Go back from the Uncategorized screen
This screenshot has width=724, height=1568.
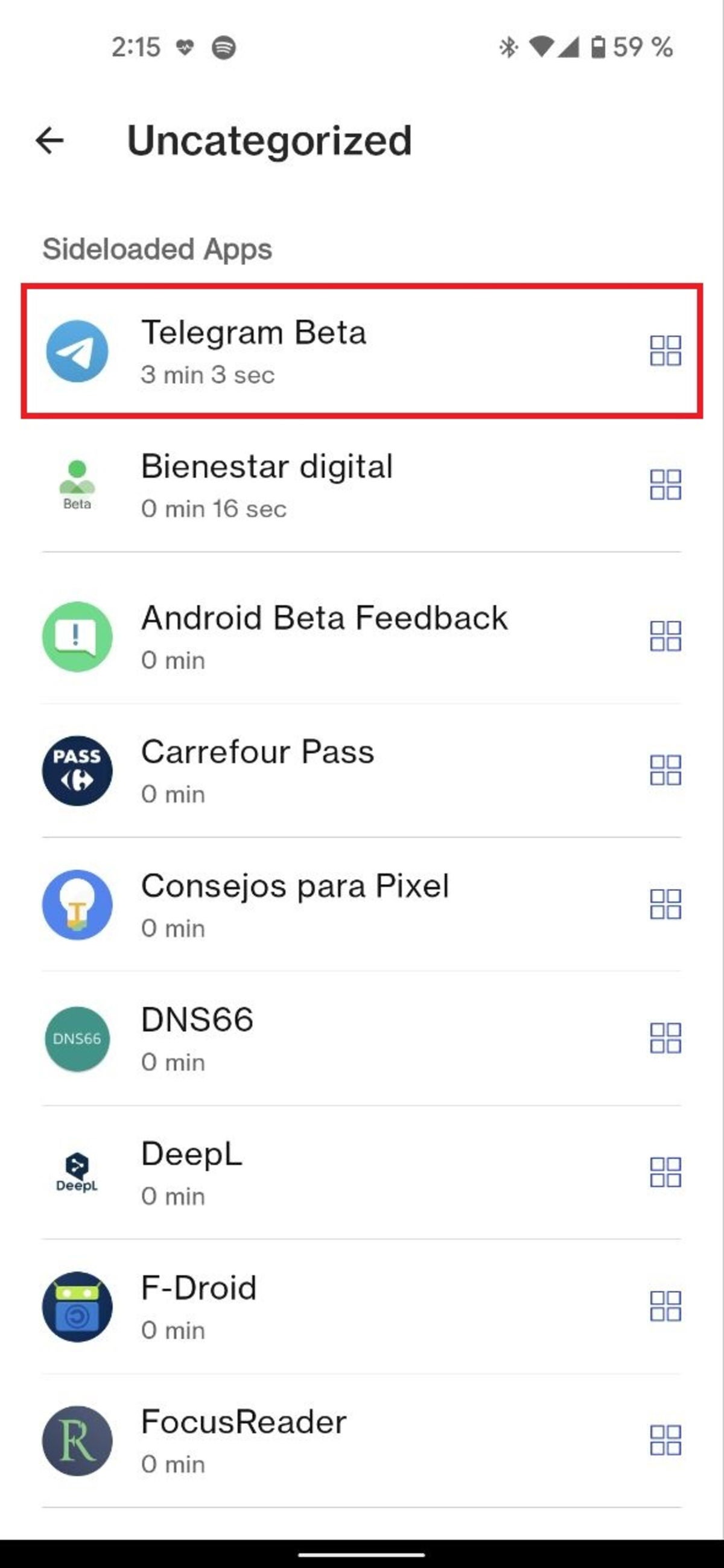[50, 141]
